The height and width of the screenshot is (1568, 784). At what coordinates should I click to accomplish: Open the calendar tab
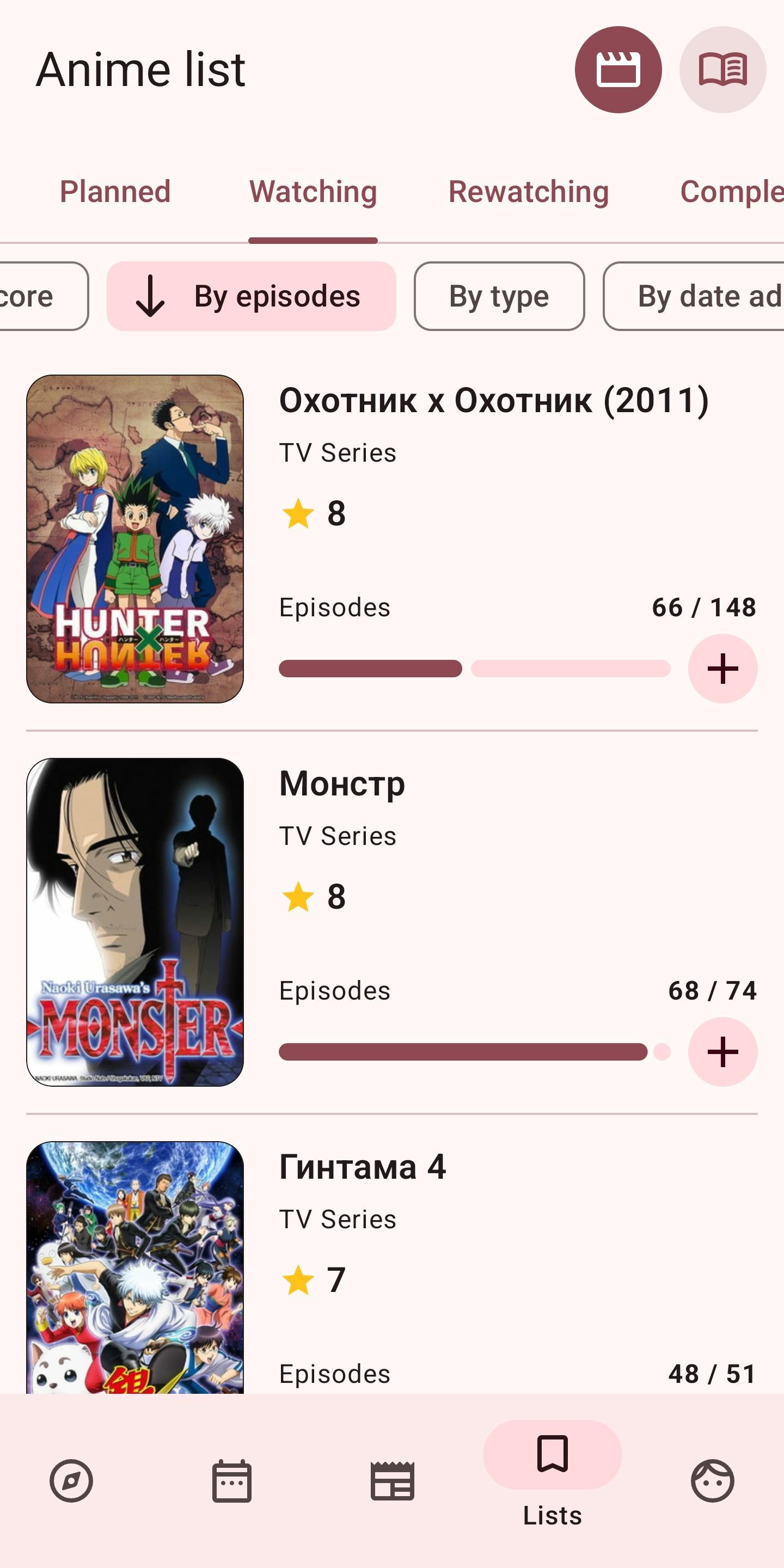coord(231,1480)
